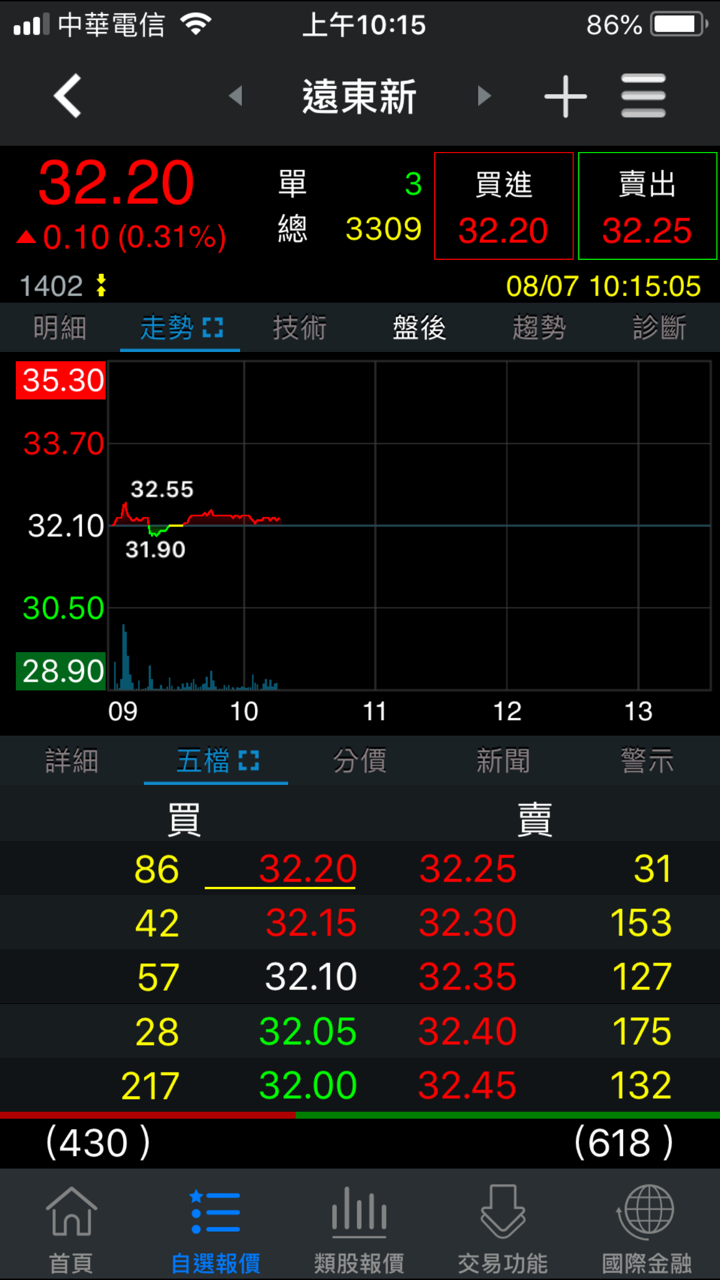Open 國際金融 in the bottom bar
This screenshot has width=720, height=1280.
tap(647, 1228)
